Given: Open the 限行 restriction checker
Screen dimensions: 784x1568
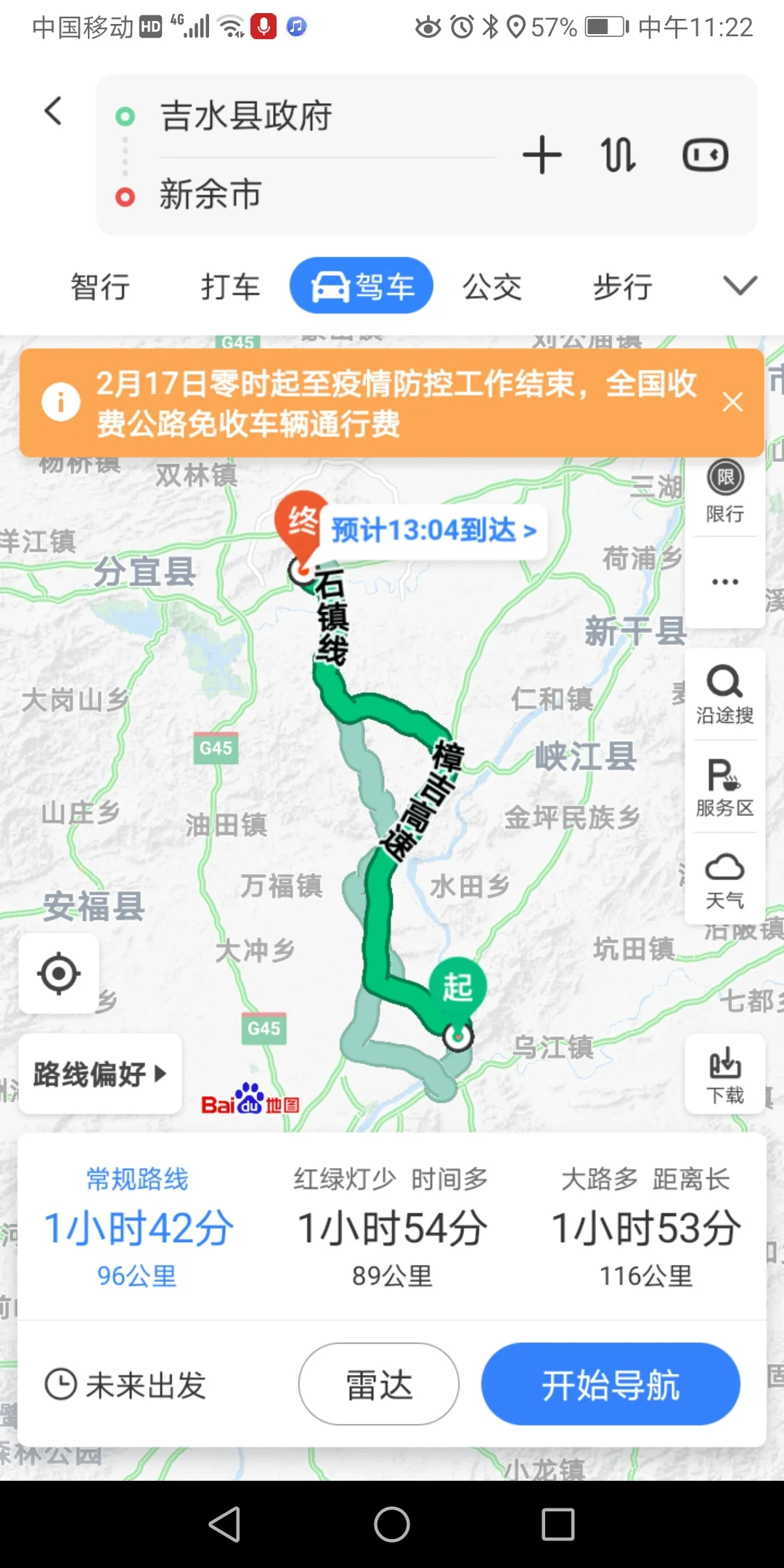Looking at the screenshot, I should [x=724, y=494].
